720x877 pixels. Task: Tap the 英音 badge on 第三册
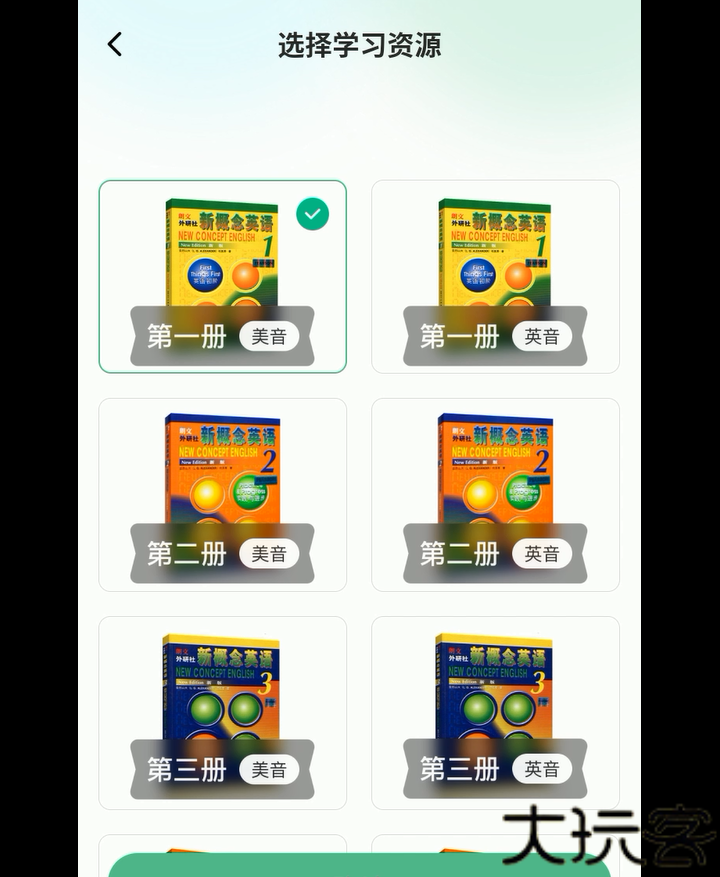pyautogui.click(x=543, y=769)
